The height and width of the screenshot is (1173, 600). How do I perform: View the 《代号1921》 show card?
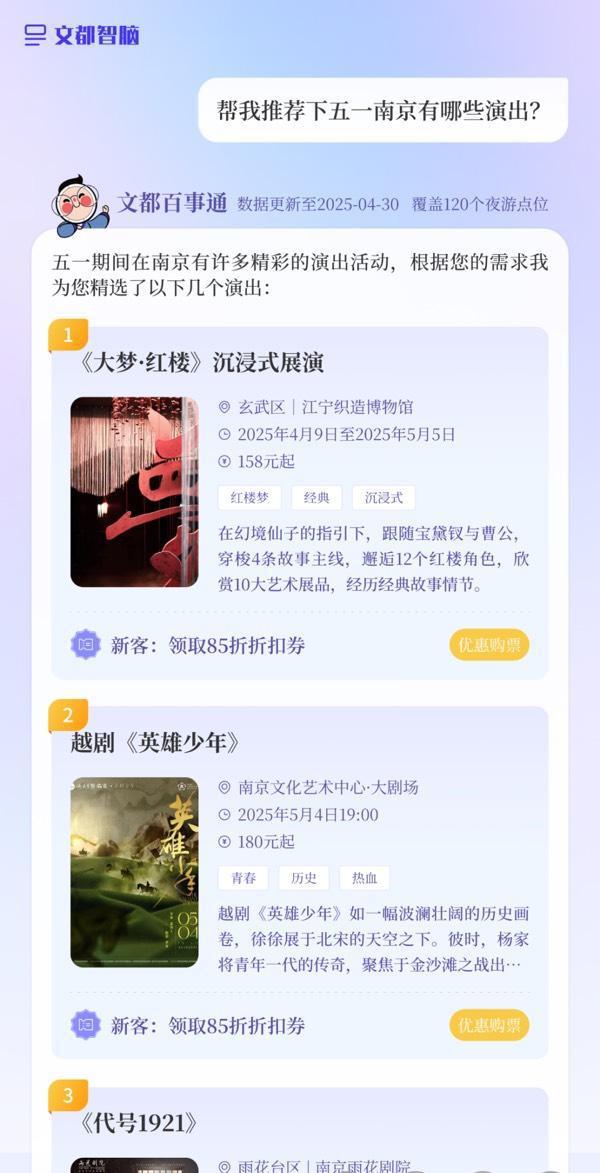[137, 1122]
